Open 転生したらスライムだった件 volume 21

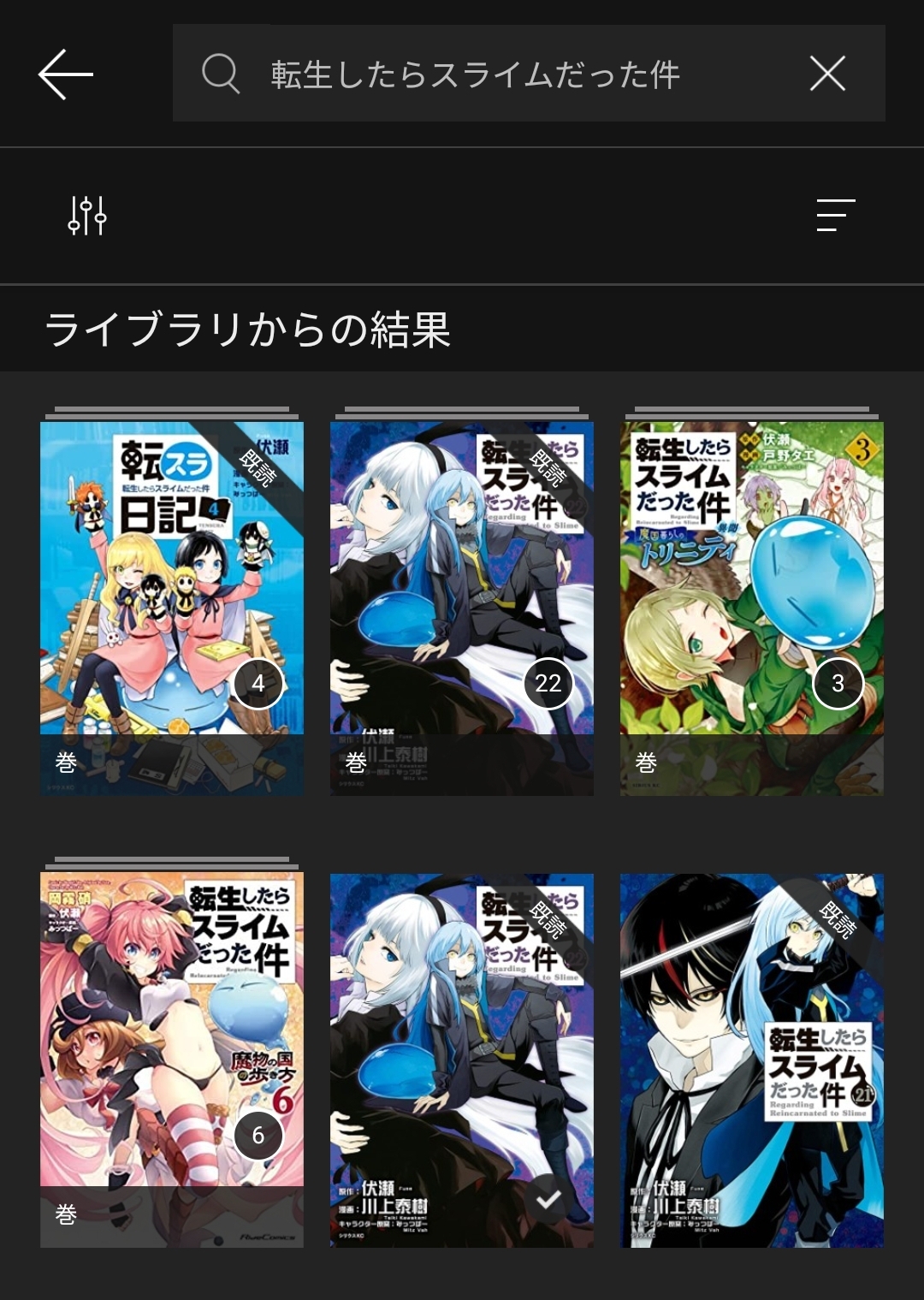point(751,1060)
